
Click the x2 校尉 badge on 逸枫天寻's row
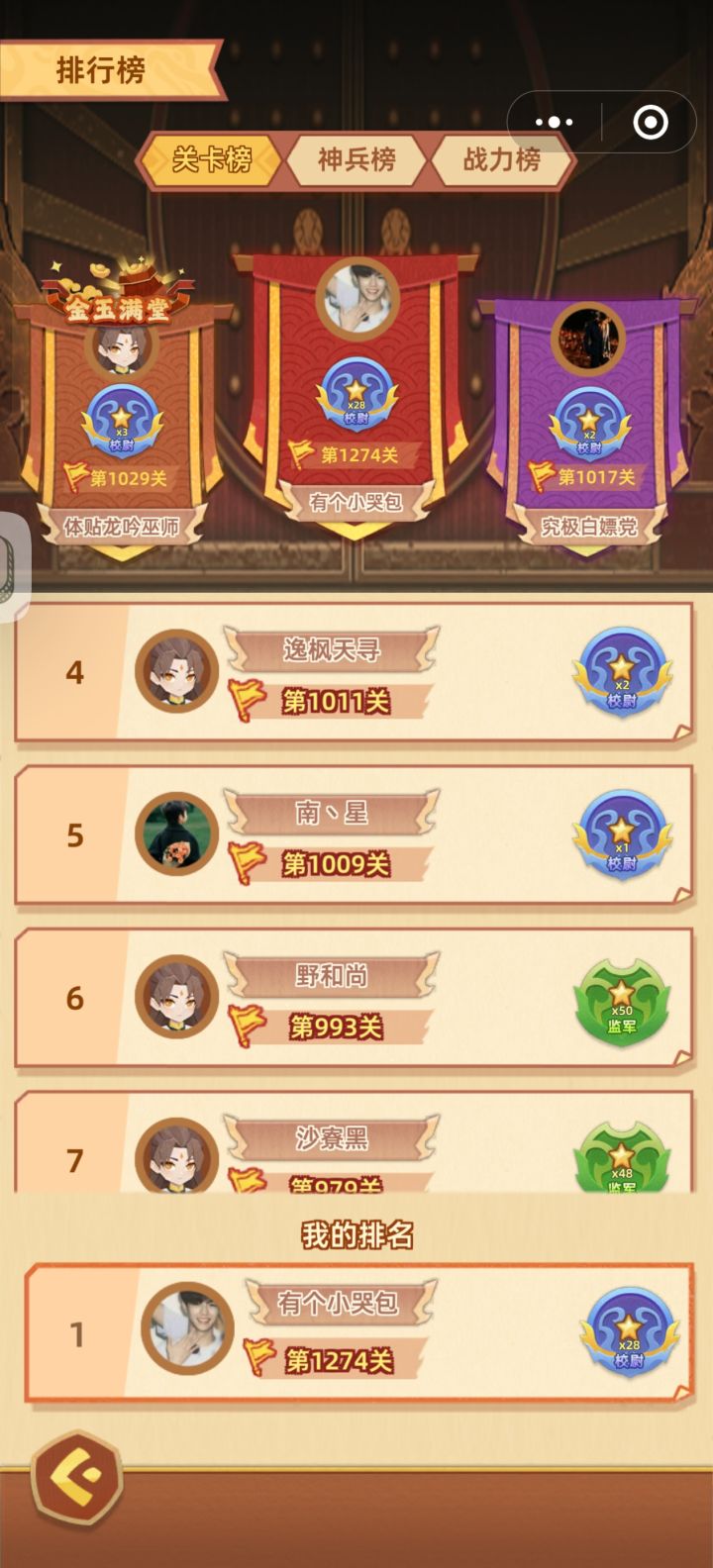[x=622, y=672]
